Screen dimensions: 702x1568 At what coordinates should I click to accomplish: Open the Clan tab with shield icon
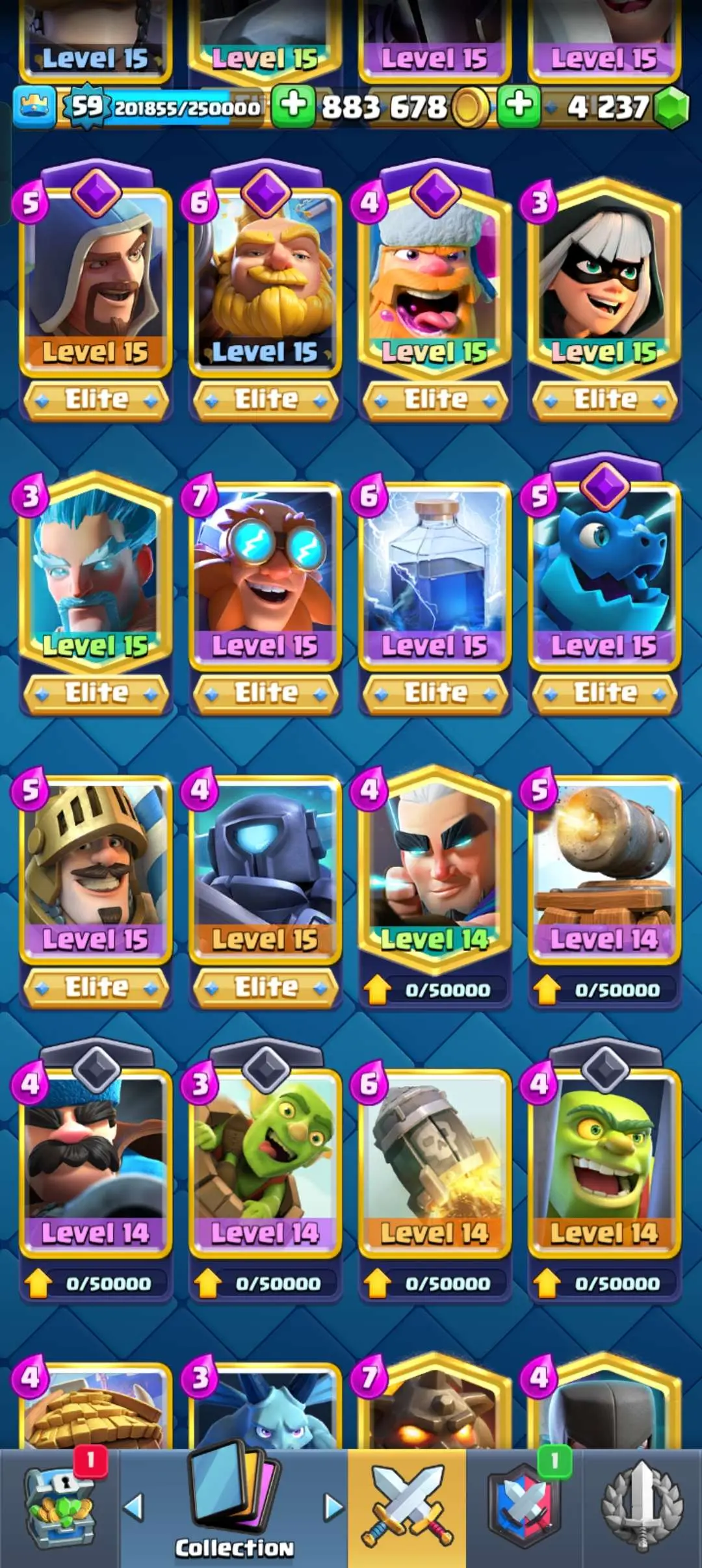[524, 1508]
